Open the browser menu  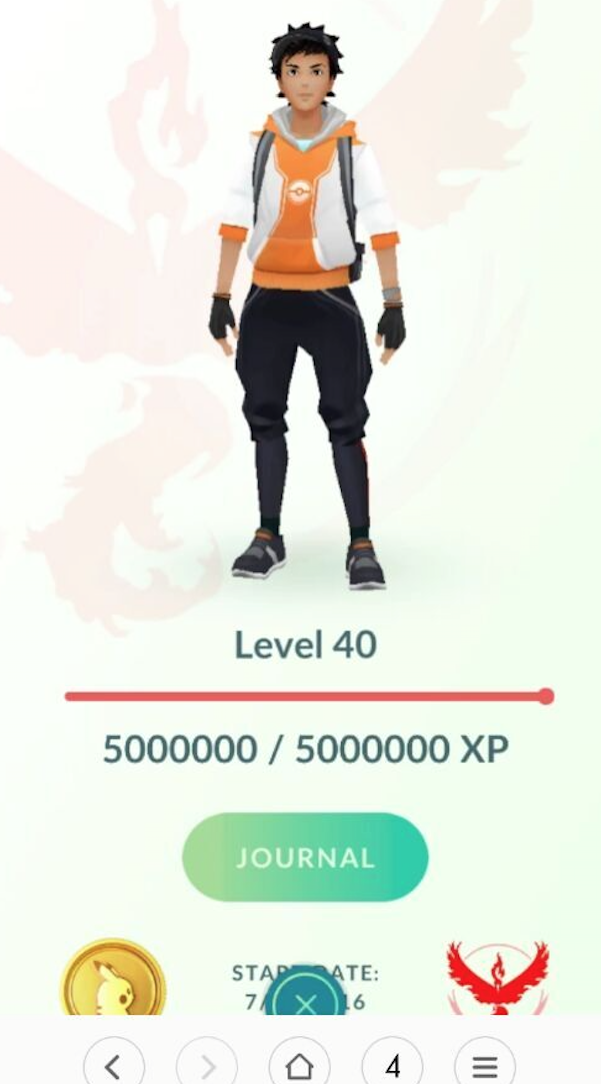click(485, 1065)
